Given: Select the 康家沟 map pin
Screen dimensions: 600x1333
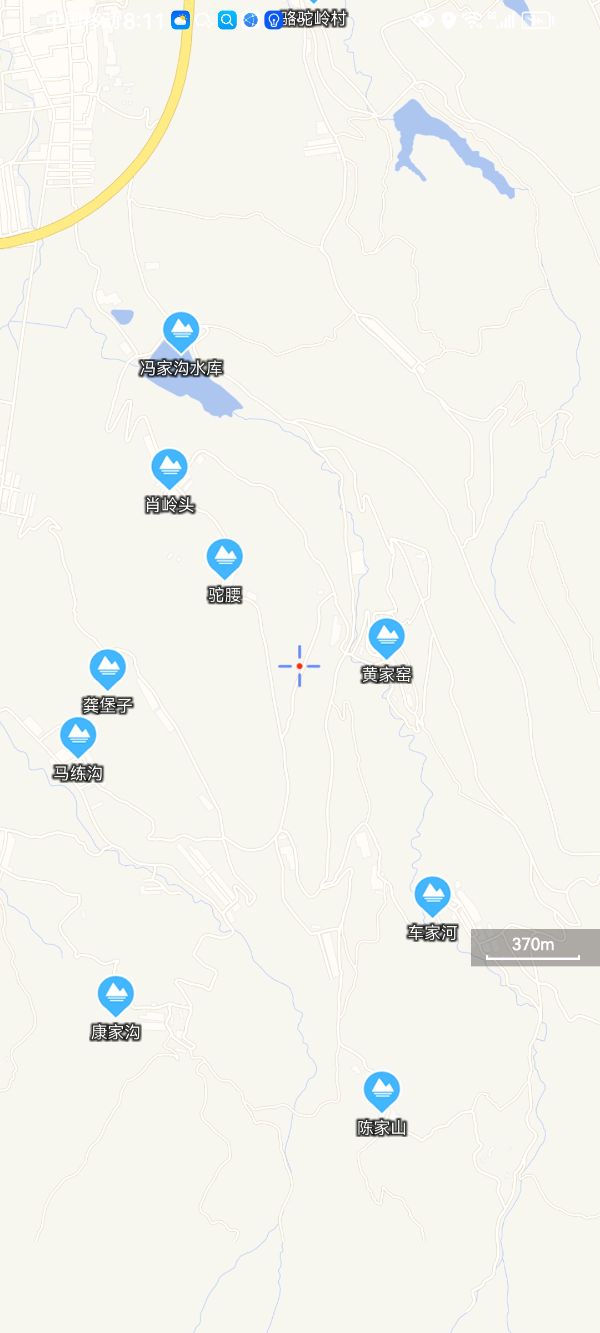Looking at the screenshot, I should pyautogui.click(x=116, y=995).
